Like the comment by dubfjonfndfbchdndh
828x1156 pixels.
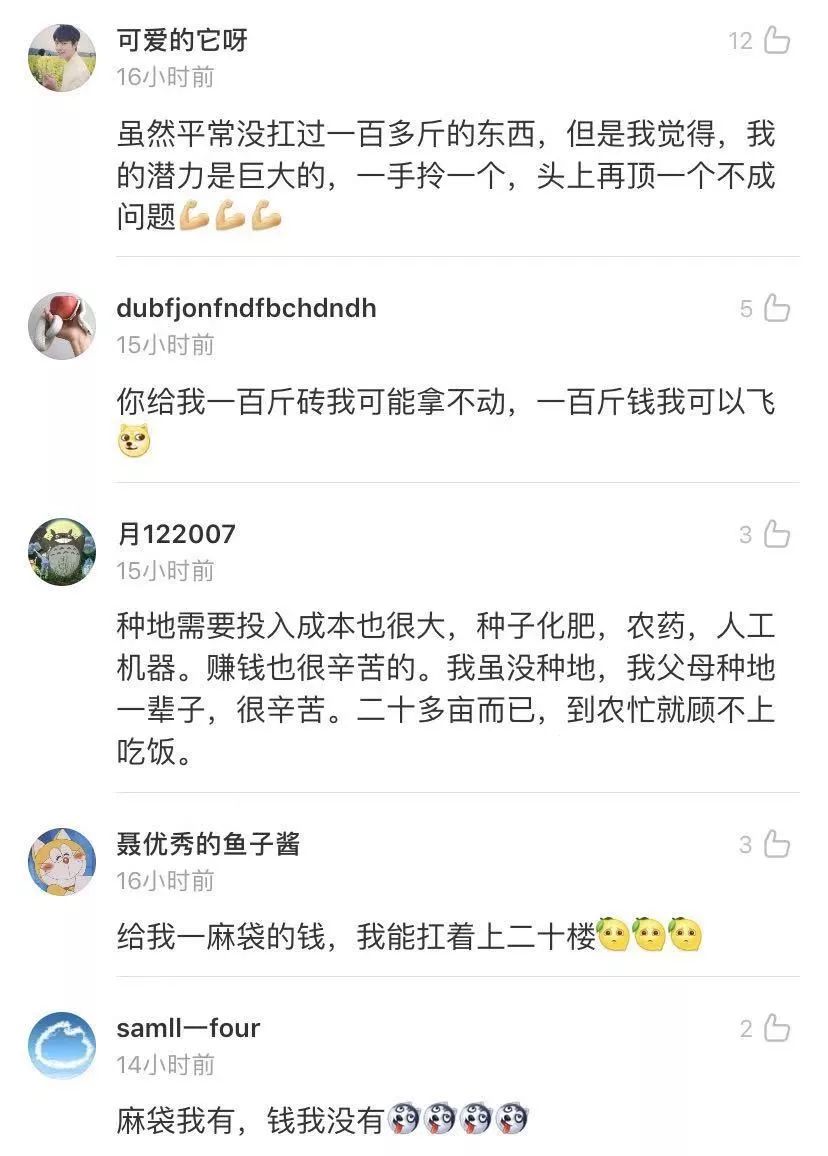click(777, 308)
